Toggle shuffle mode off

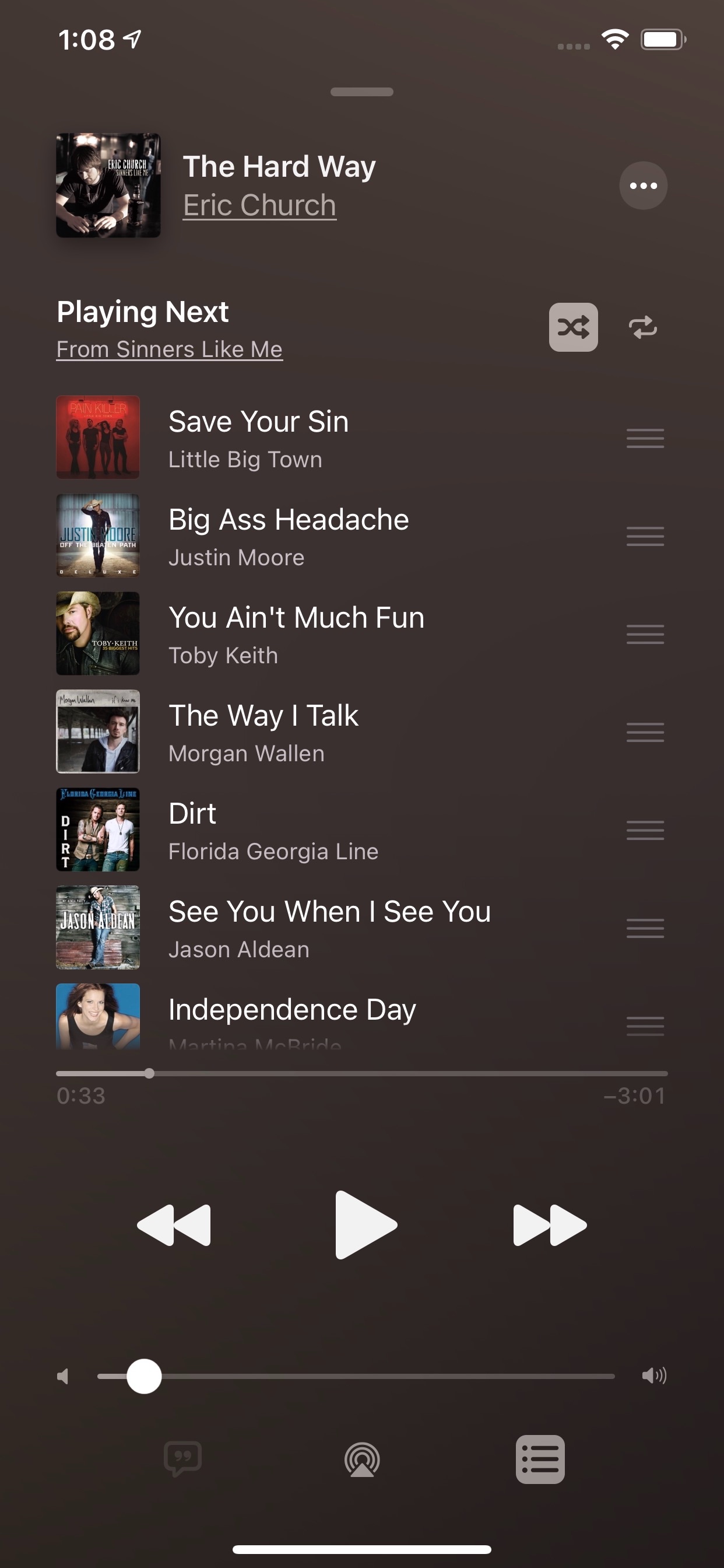pos(573,327)
